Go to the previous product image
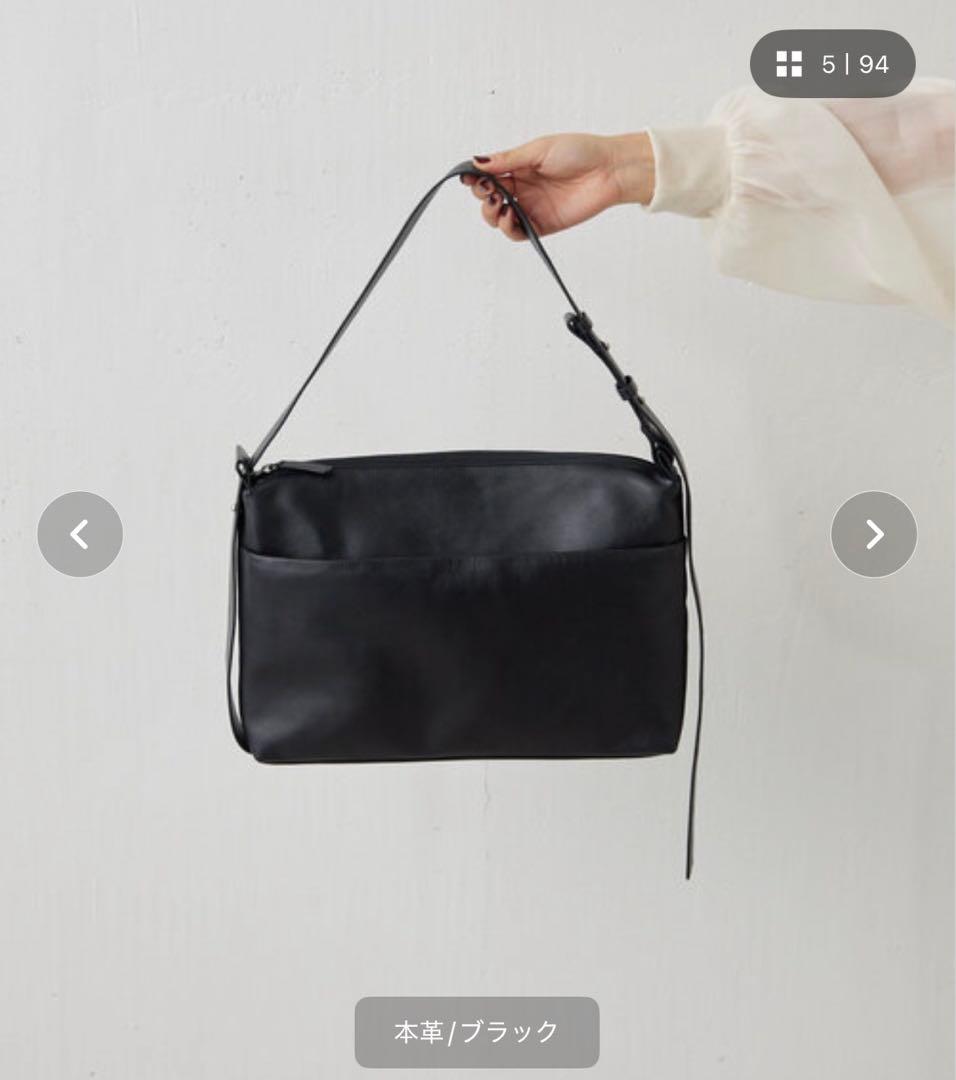The width and height of the screenshot is (956, 1080). tap(80, 534)
